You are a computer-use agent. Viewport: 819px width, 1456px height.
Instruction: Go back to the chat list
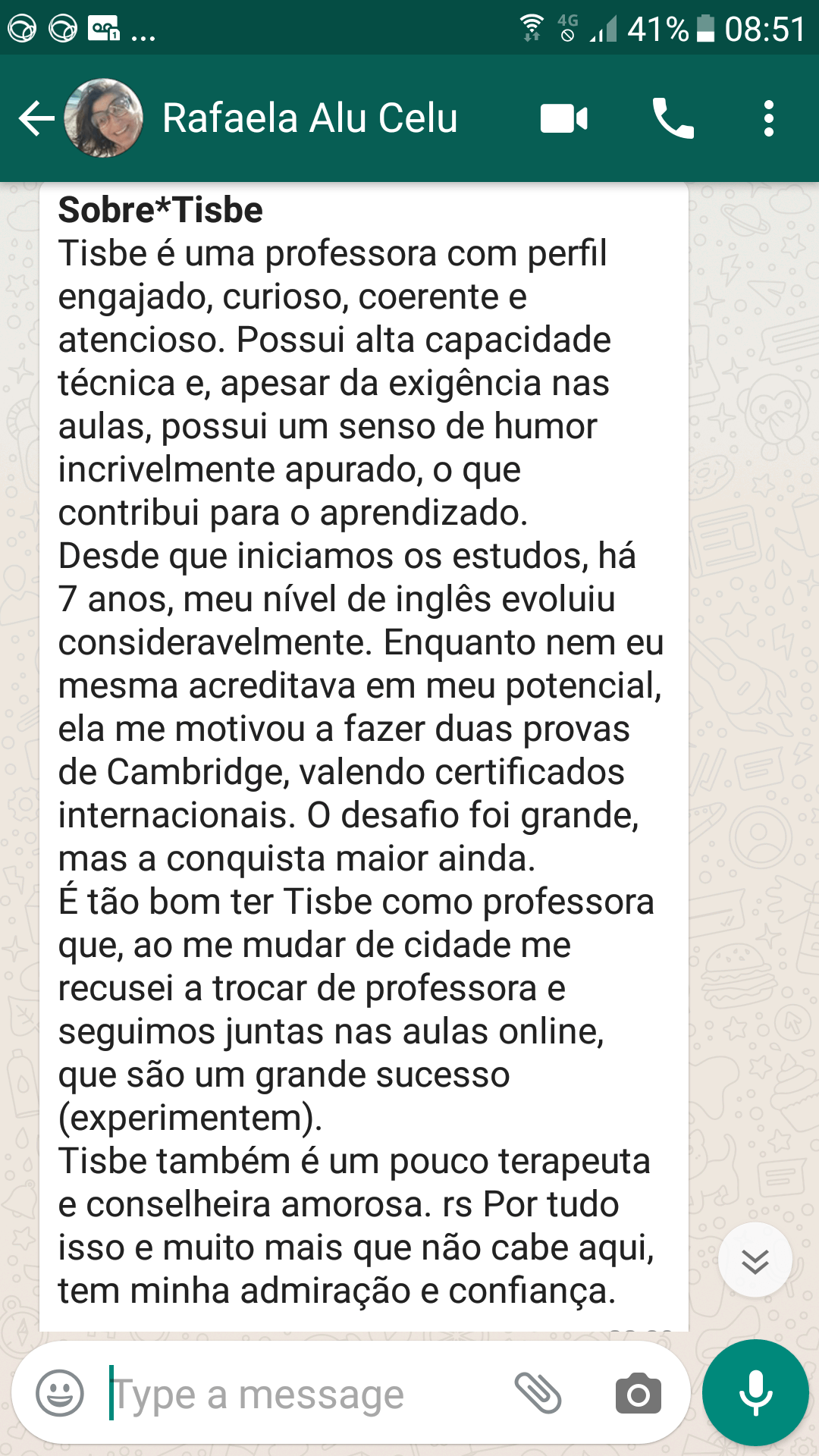coord(36,119)
